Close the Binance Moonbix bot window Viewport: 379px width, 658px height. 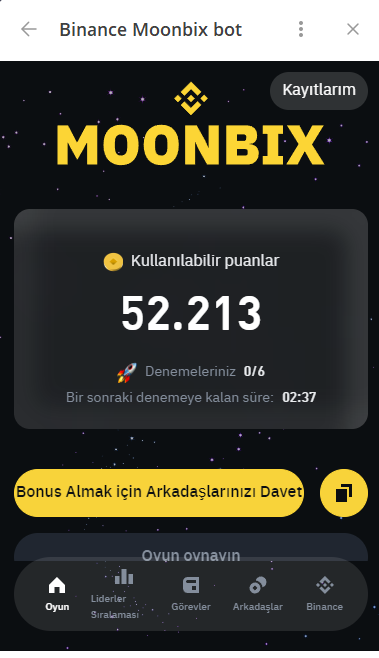pyautogui.click(x=353, y=29)
